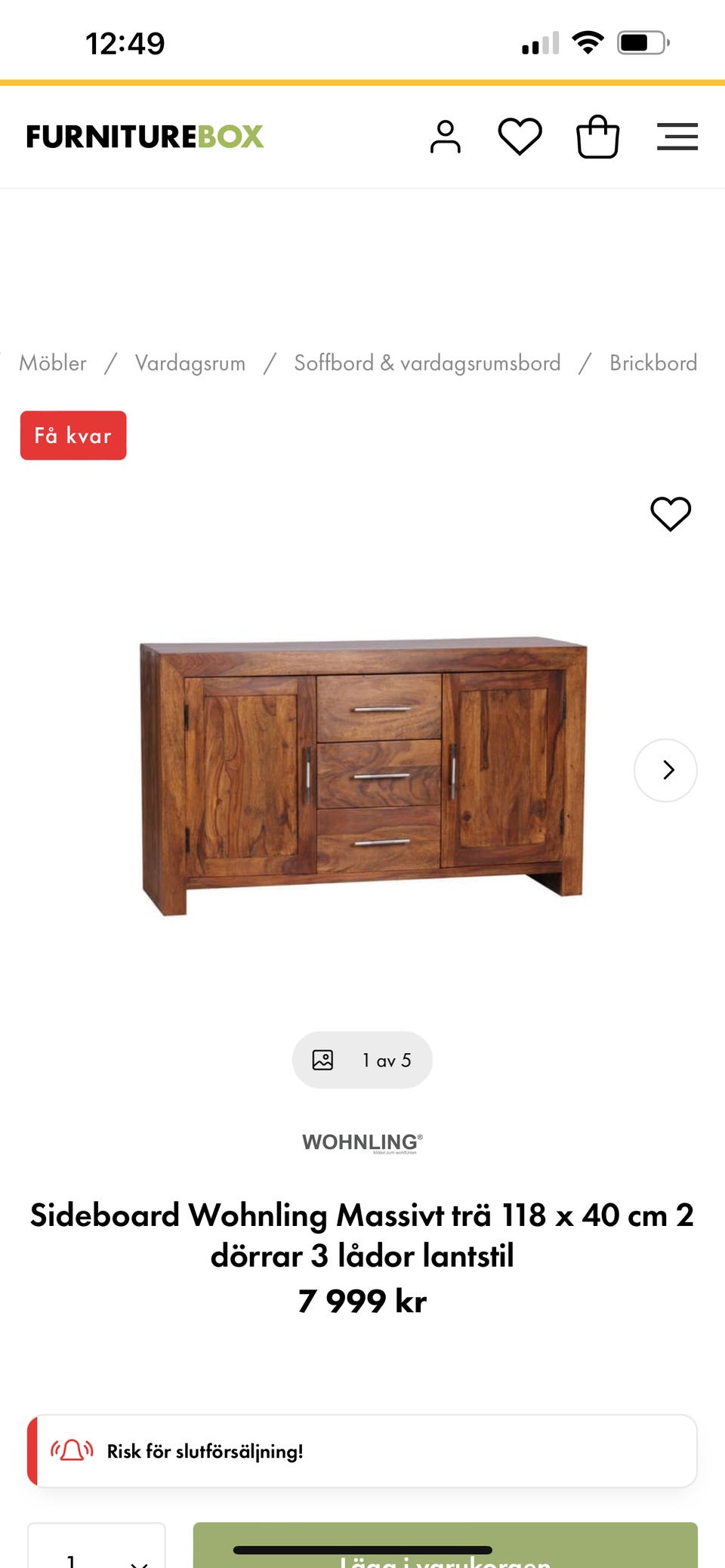Save this sideboard to favorites

tap(671, 514)
